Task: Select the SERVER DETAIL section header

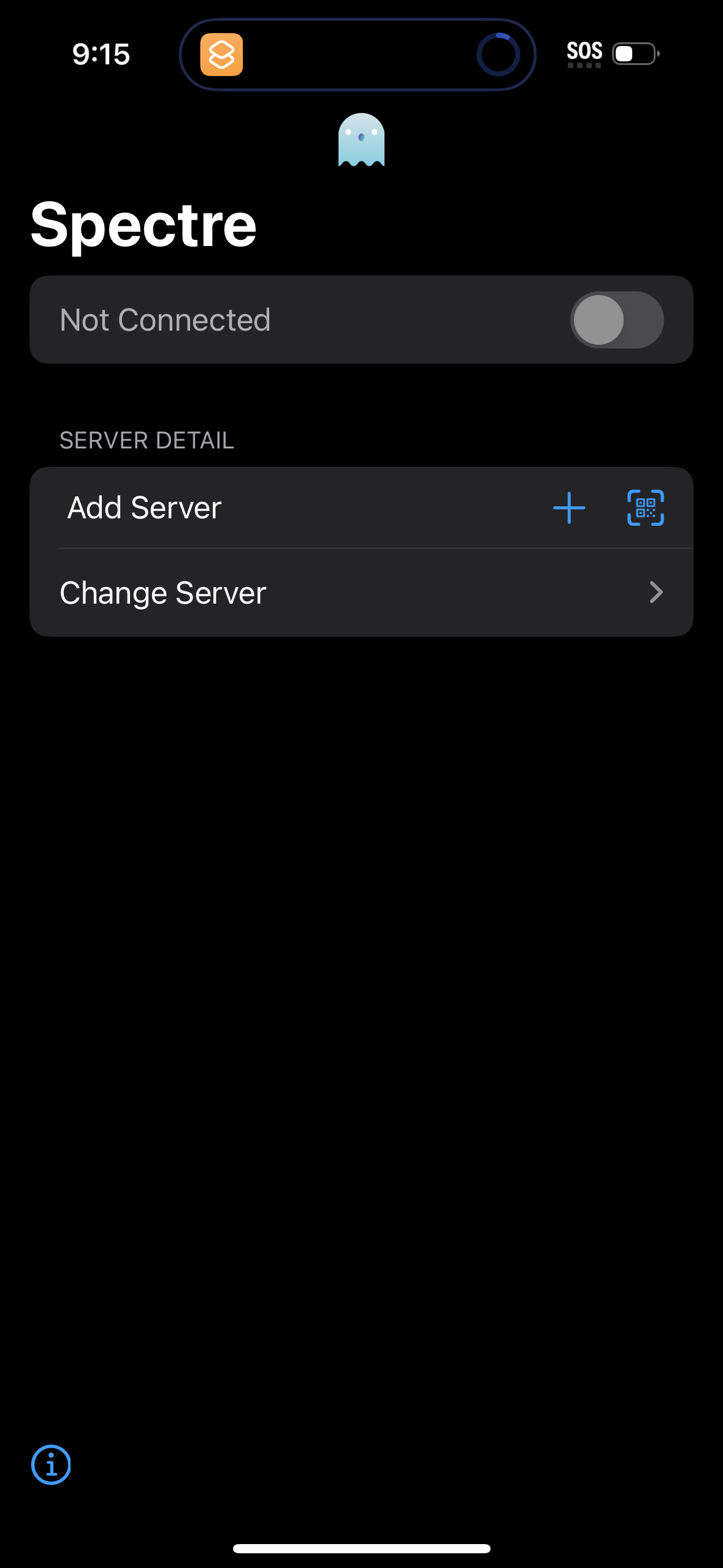Action: (147, 440)
